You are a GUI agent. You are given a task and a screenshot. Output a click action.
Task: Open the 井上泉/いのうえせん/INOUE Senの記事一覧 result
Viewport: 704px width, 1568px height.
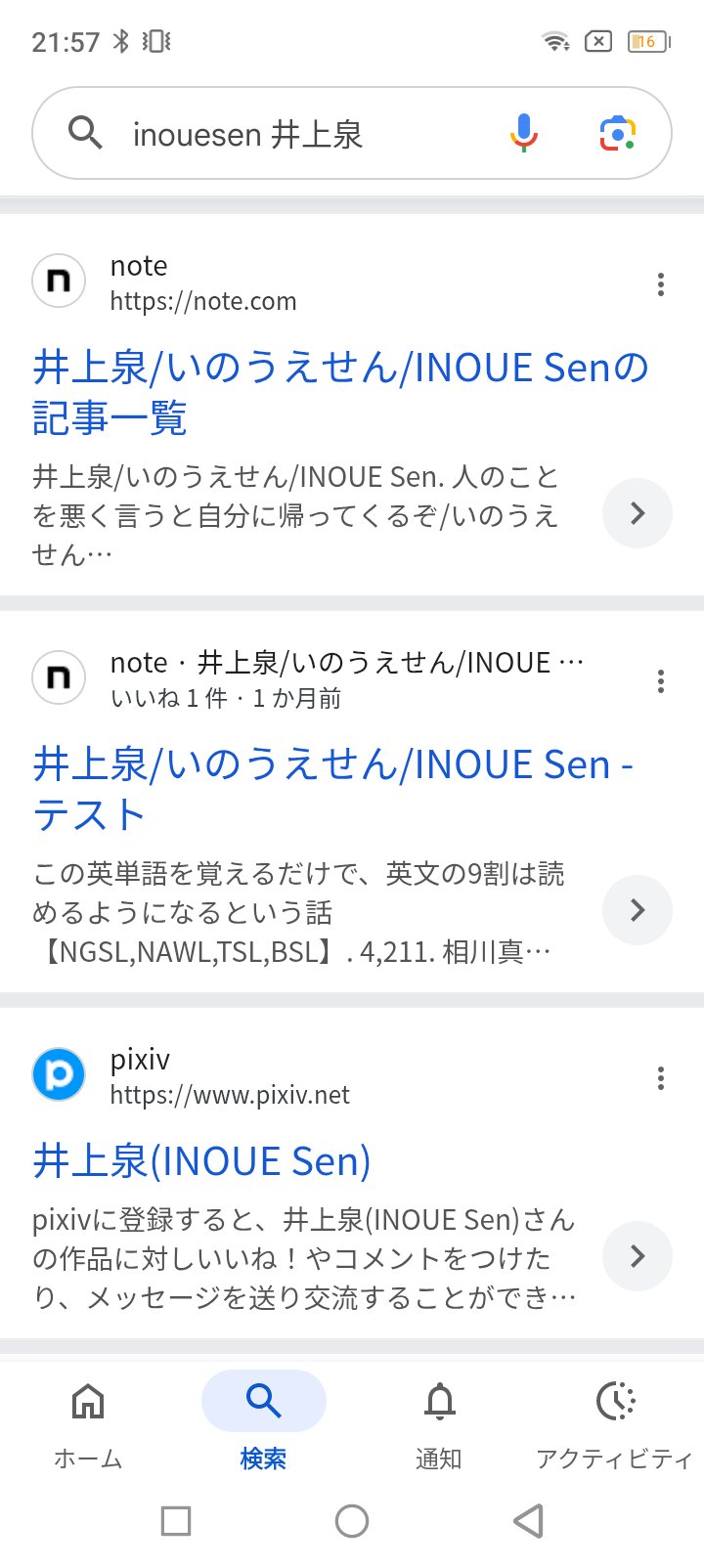[340, 393]
